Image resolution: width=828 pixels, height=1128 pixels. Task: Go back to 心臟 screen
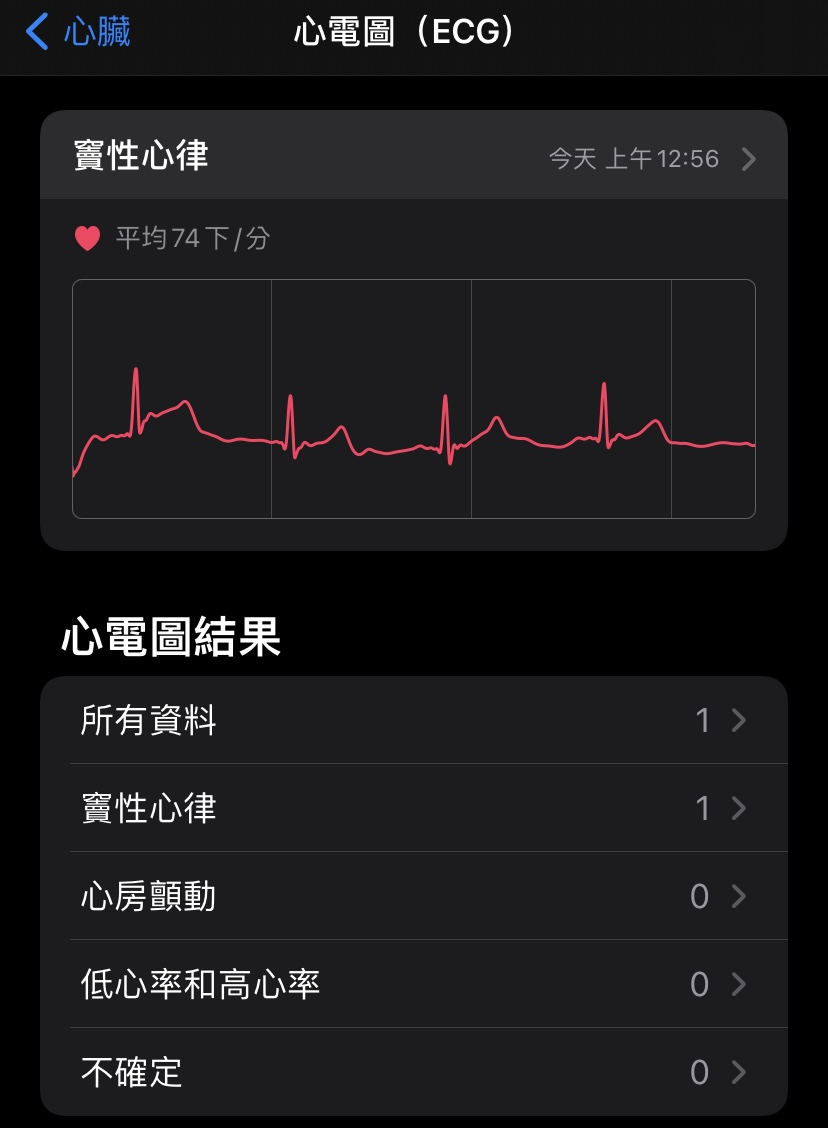coord(78,32)
